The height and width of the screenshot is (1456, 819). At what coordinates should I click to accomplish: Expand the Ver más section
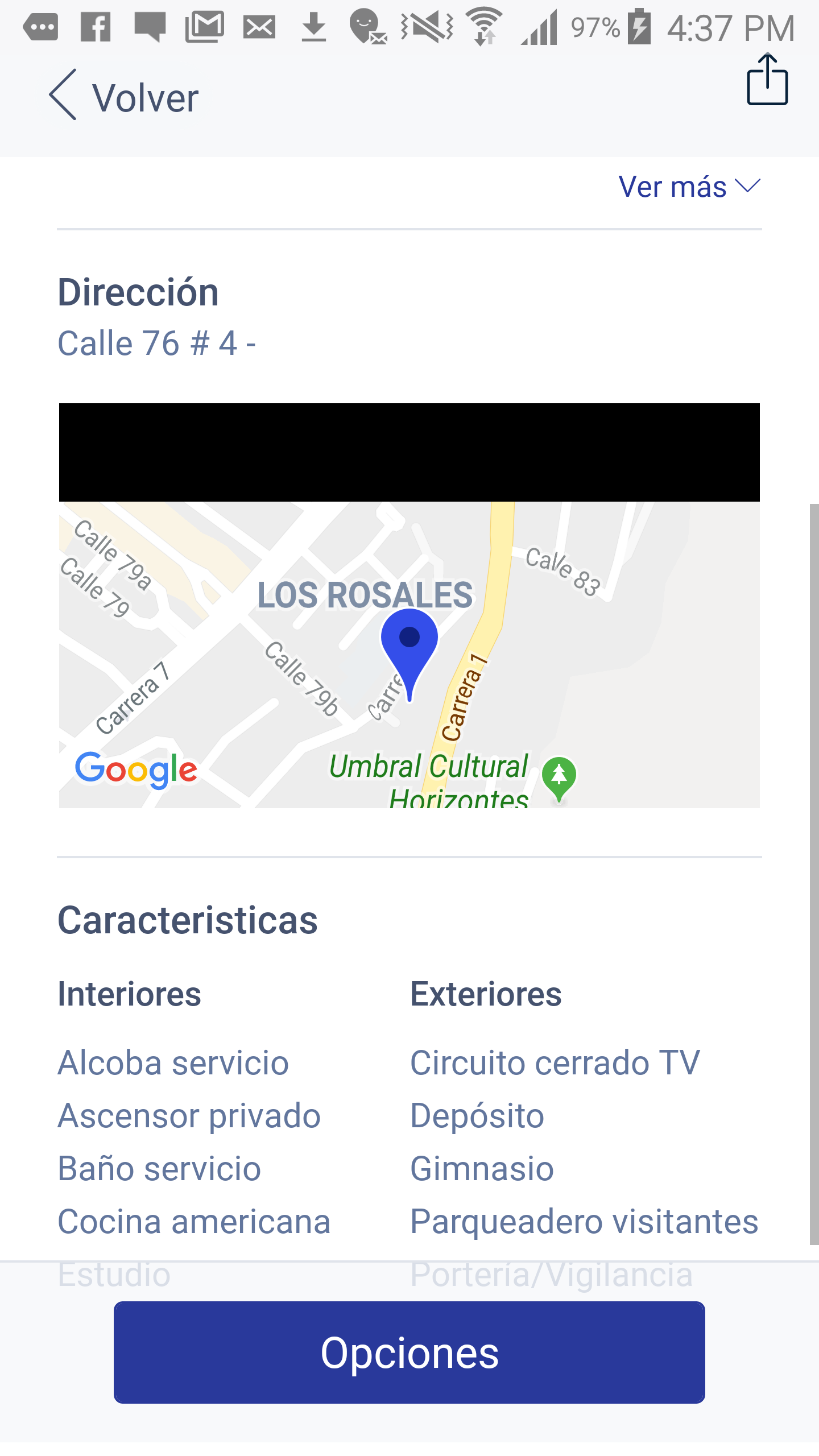coord(689,187)
